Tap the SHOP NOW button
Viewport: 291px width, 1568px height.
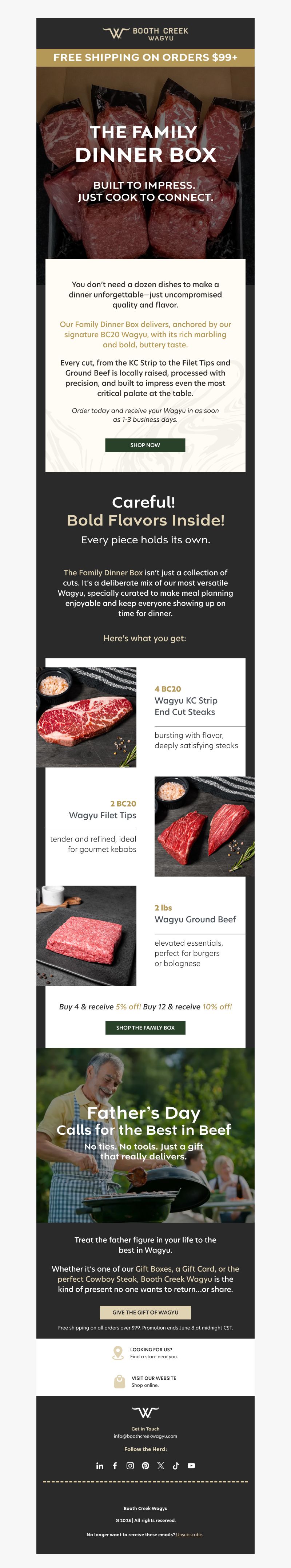145,445
